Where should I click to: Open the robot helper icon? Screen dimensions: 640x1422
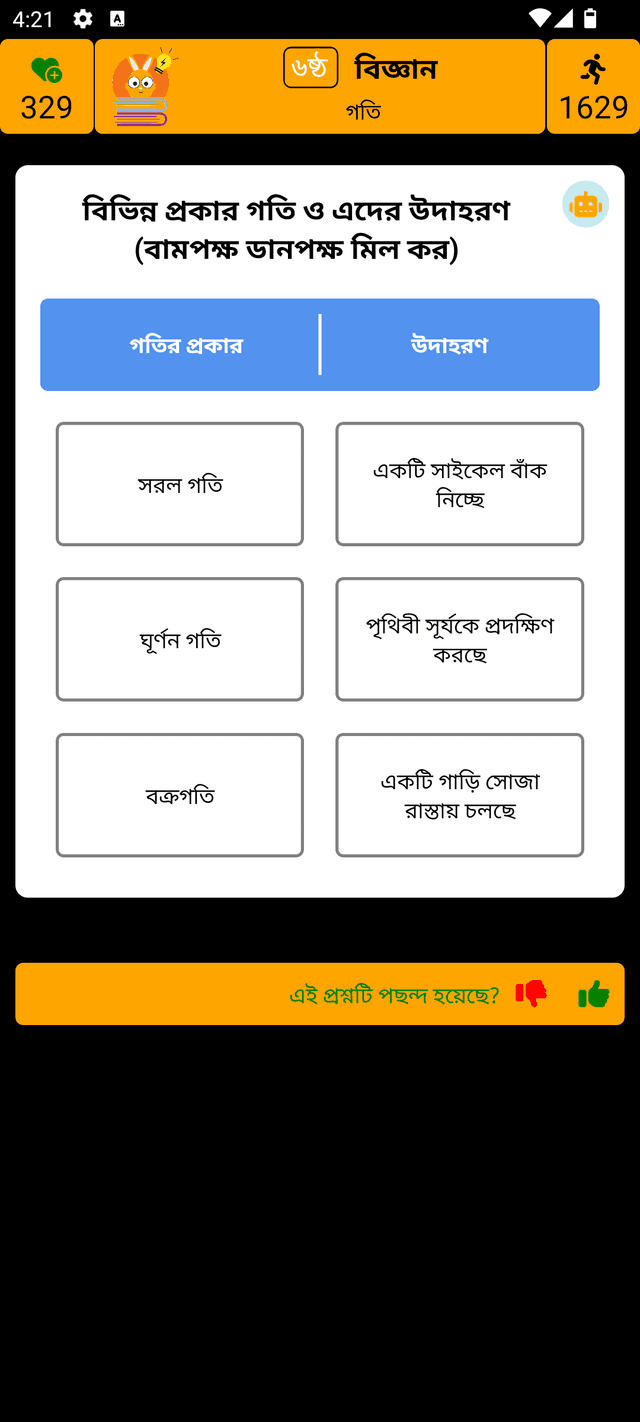pyautogui.click(x=585, y=205)
